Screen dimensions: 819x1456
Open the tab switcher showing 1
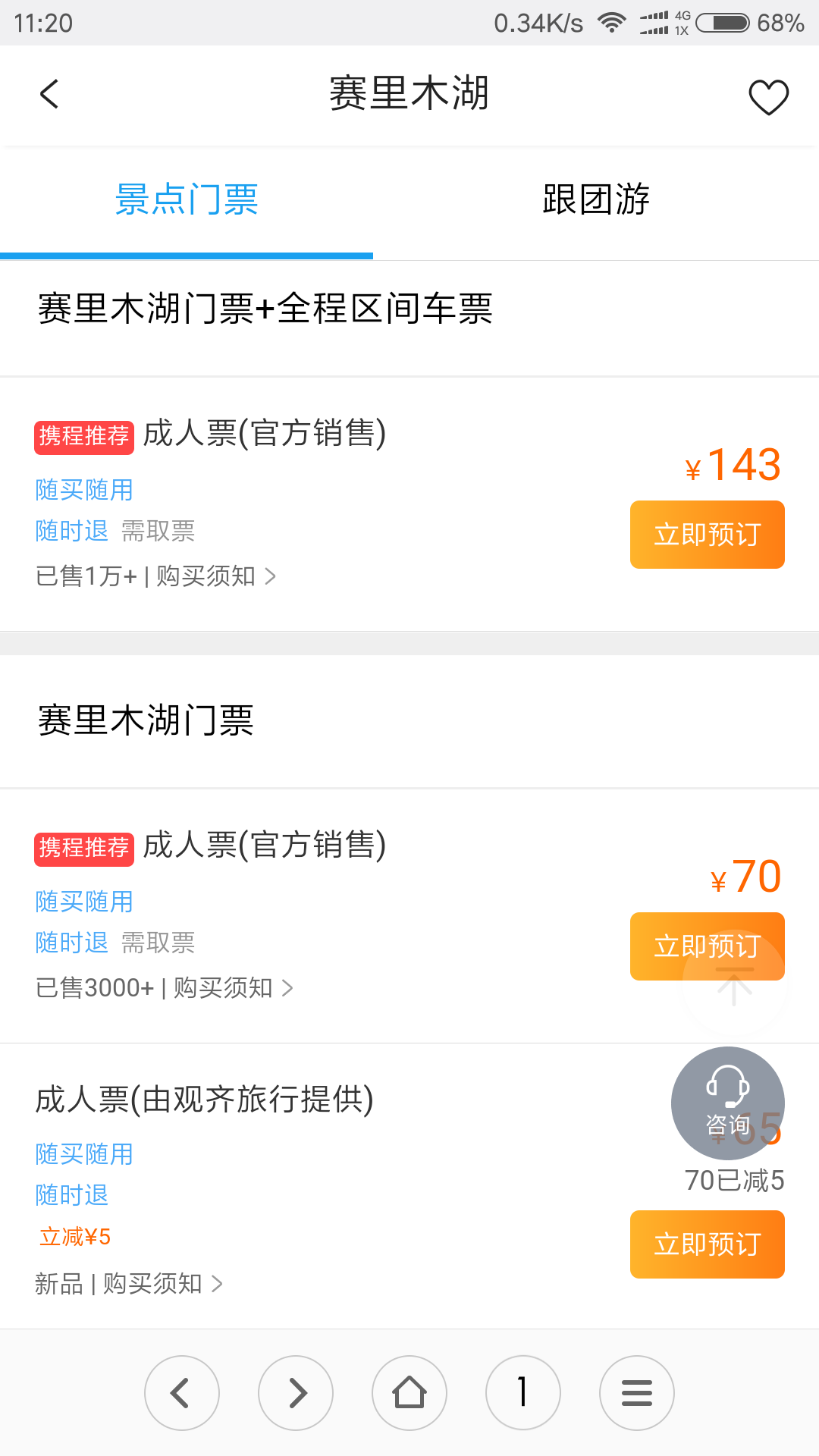point(523,1393)
